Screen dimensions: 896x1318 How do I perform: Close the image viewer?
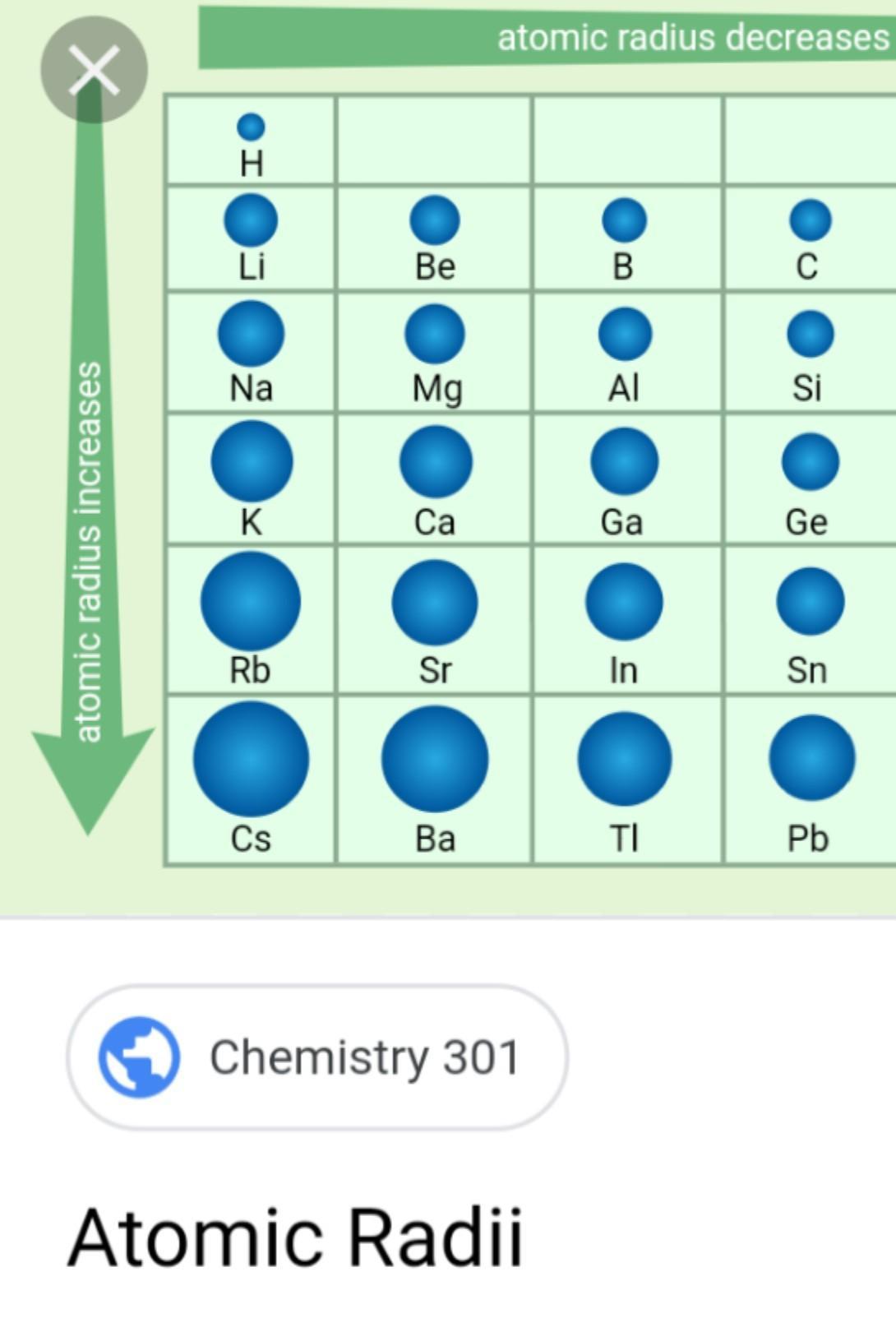coord(94,70)
